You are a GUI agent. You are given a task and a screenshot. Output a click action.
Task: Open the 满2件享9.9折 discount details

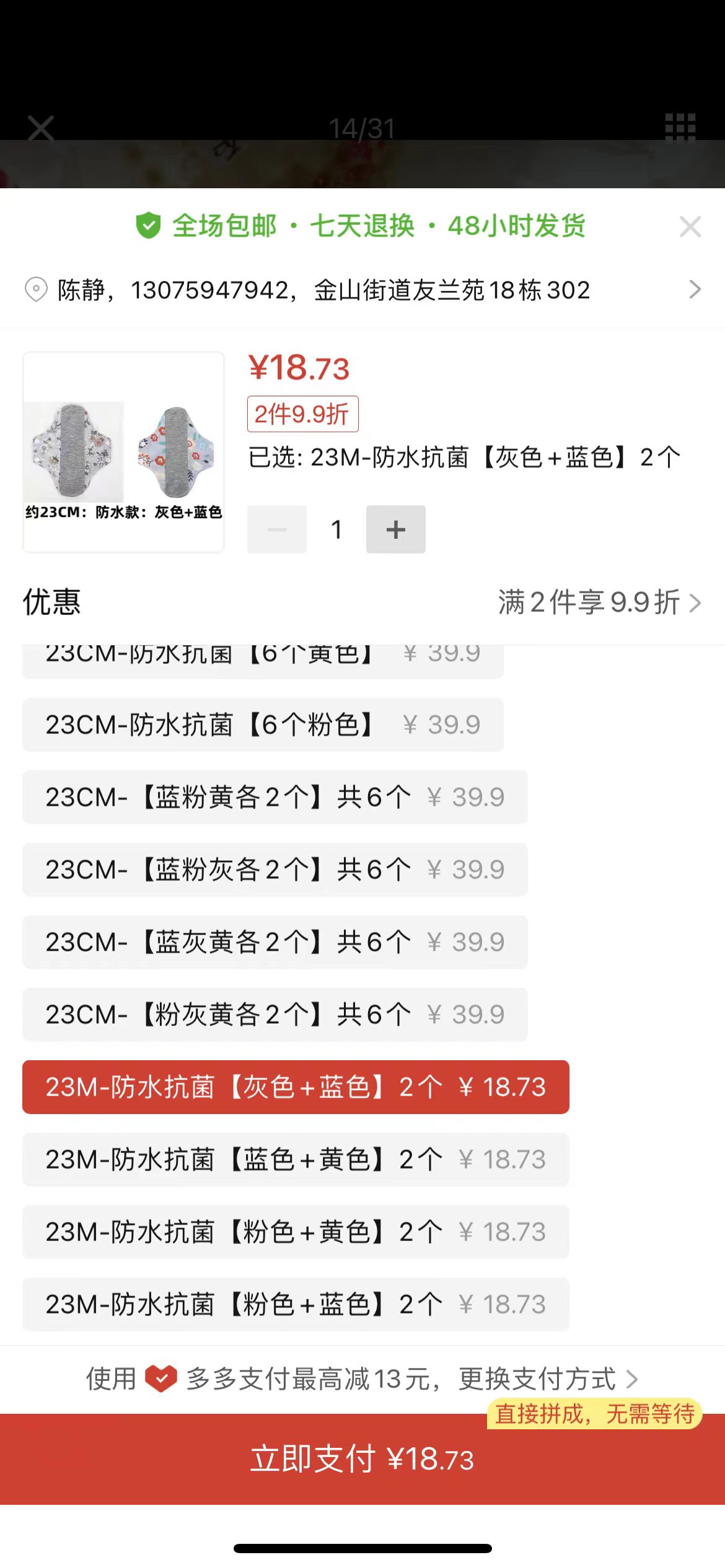(599, 603)
